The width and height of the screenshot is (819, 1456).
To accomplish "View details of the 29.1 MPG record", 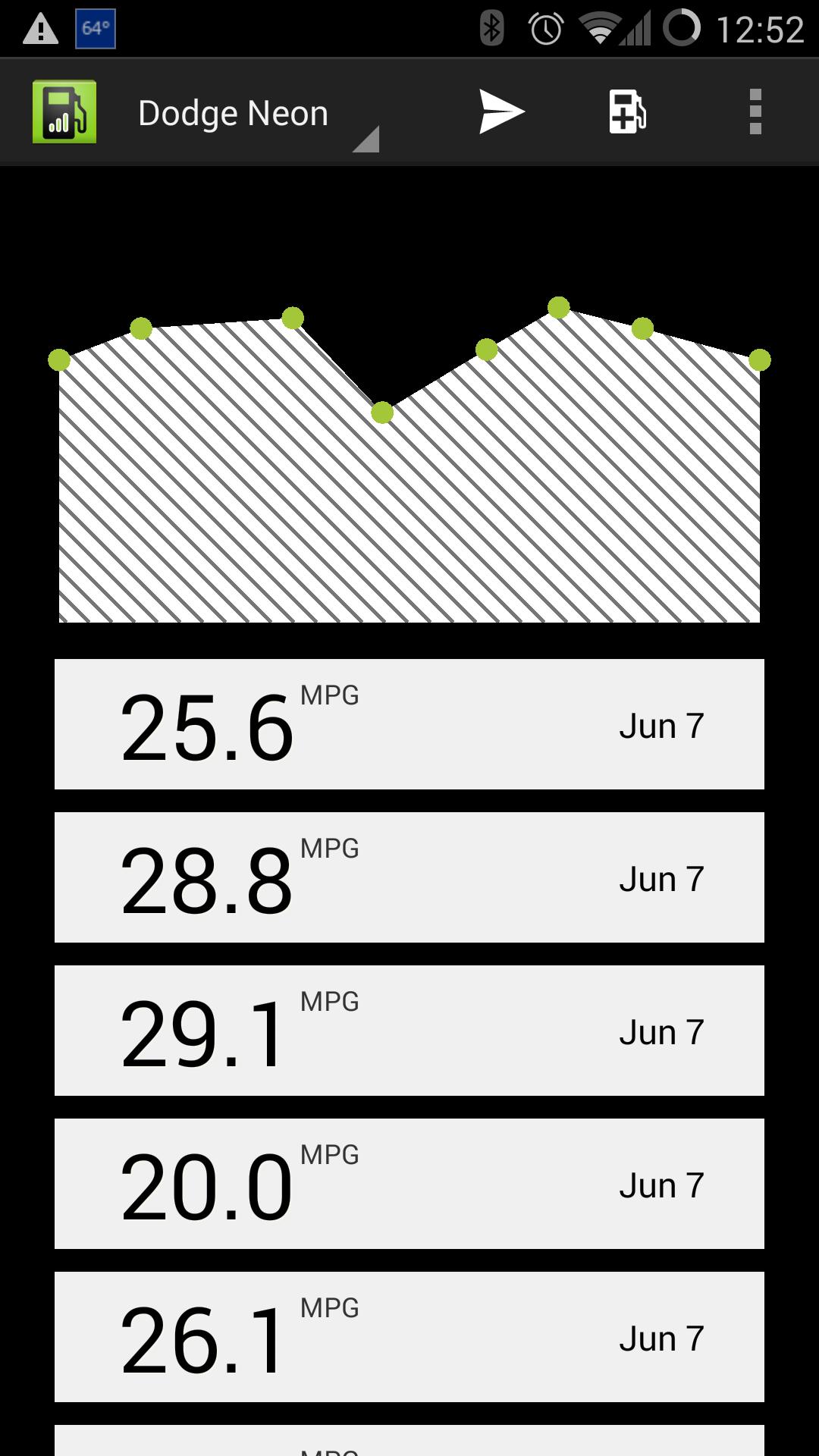I will click(x=409, y=1031).
